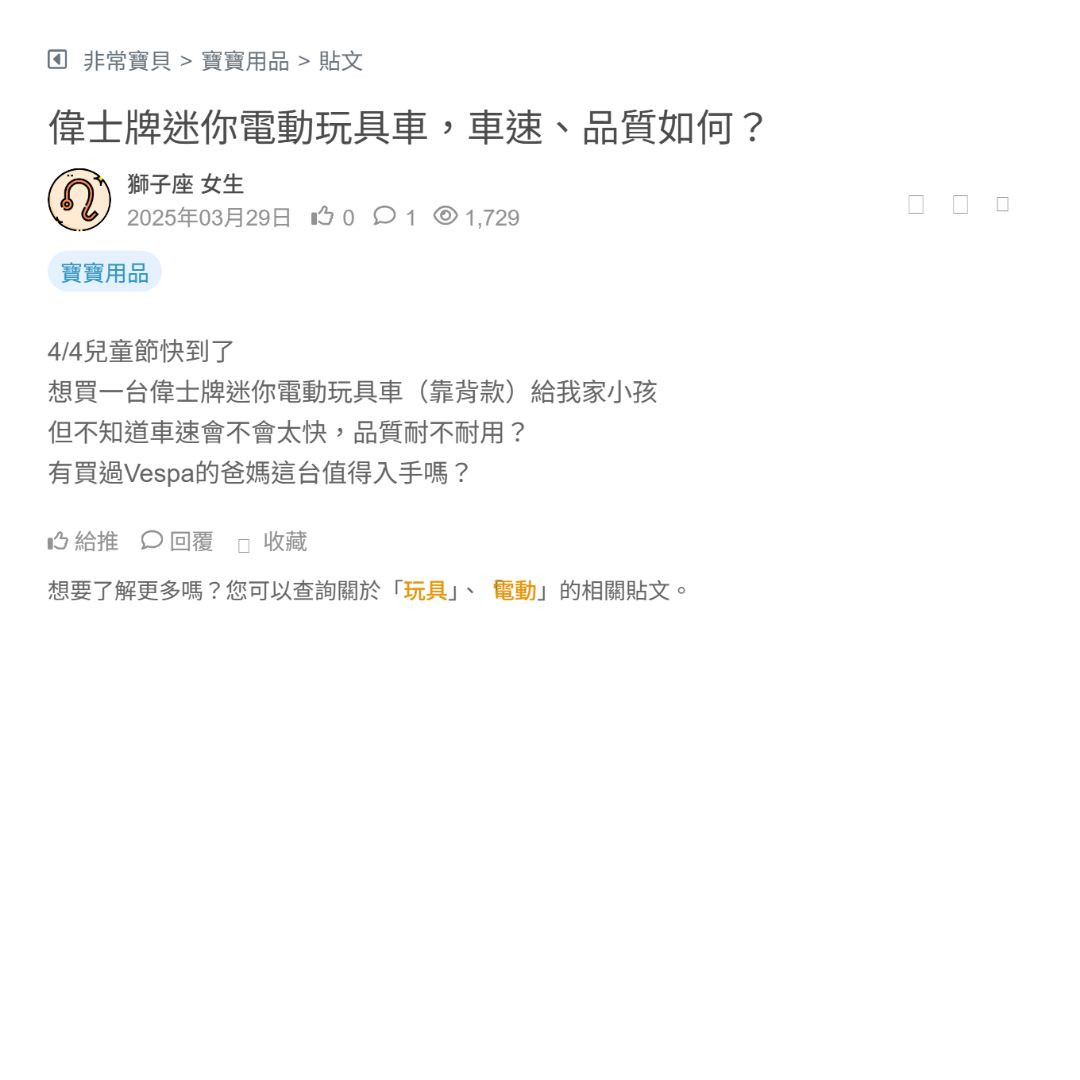Open related posts for 玩具

(425, 590)
